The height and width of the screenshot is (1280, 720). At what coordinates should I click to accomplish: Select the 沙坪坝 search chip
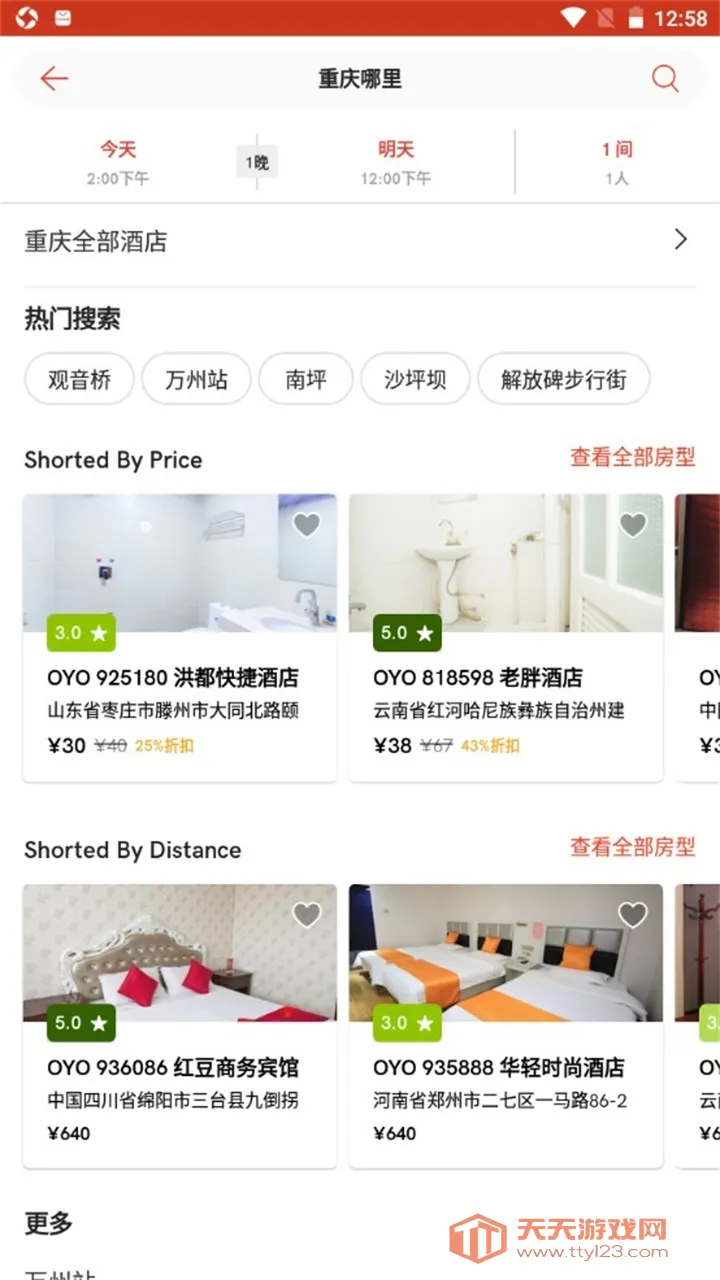(415, 379)
